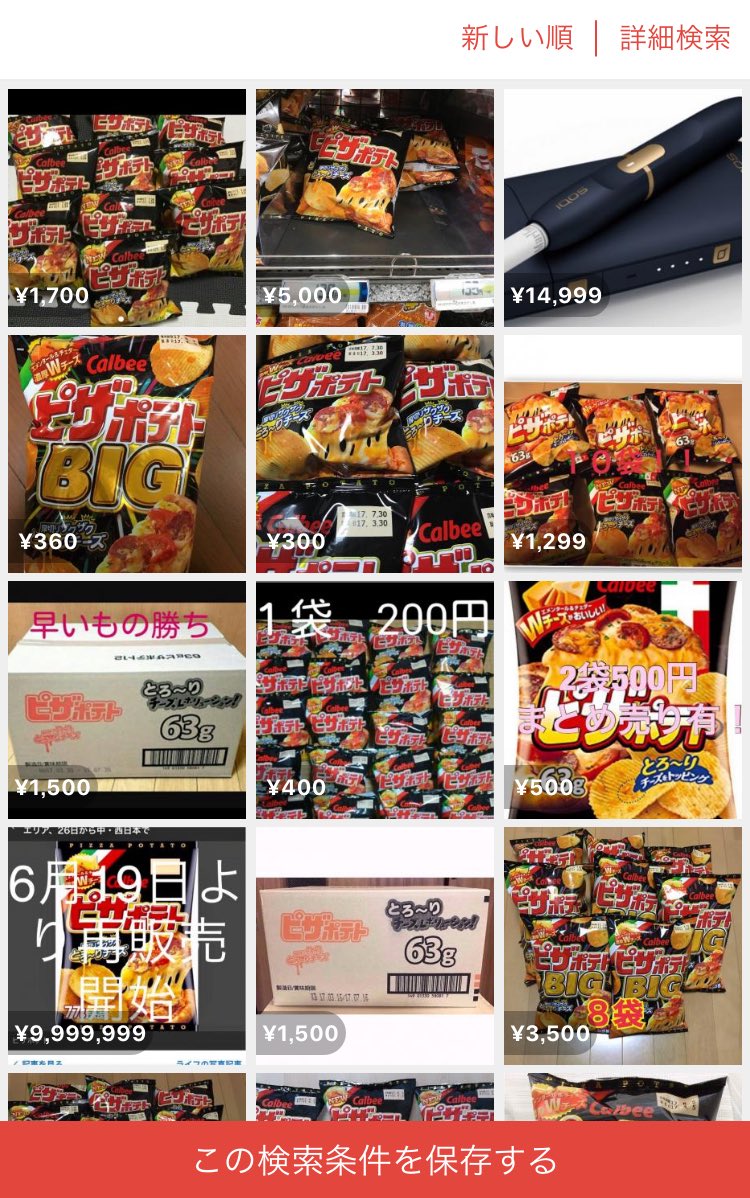Open the ¥5,000 listing

tap(375, 208)
